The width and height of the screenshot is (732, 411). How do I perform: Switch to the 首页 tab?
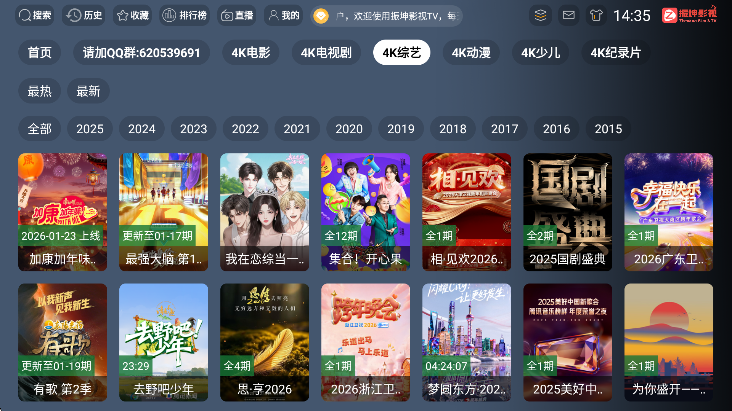pos(40,53)
